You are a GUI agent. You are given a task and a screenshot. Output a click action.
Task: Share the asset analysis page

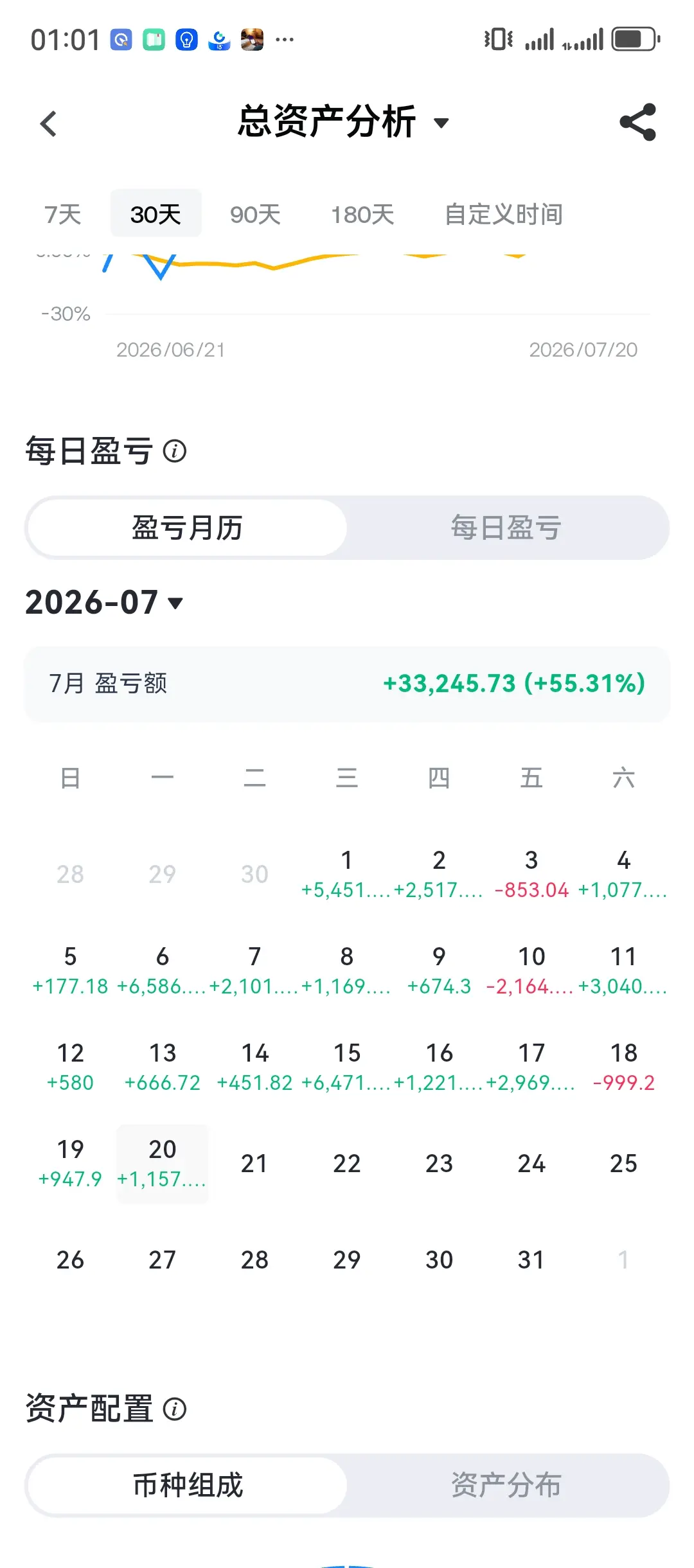point(637,122)
